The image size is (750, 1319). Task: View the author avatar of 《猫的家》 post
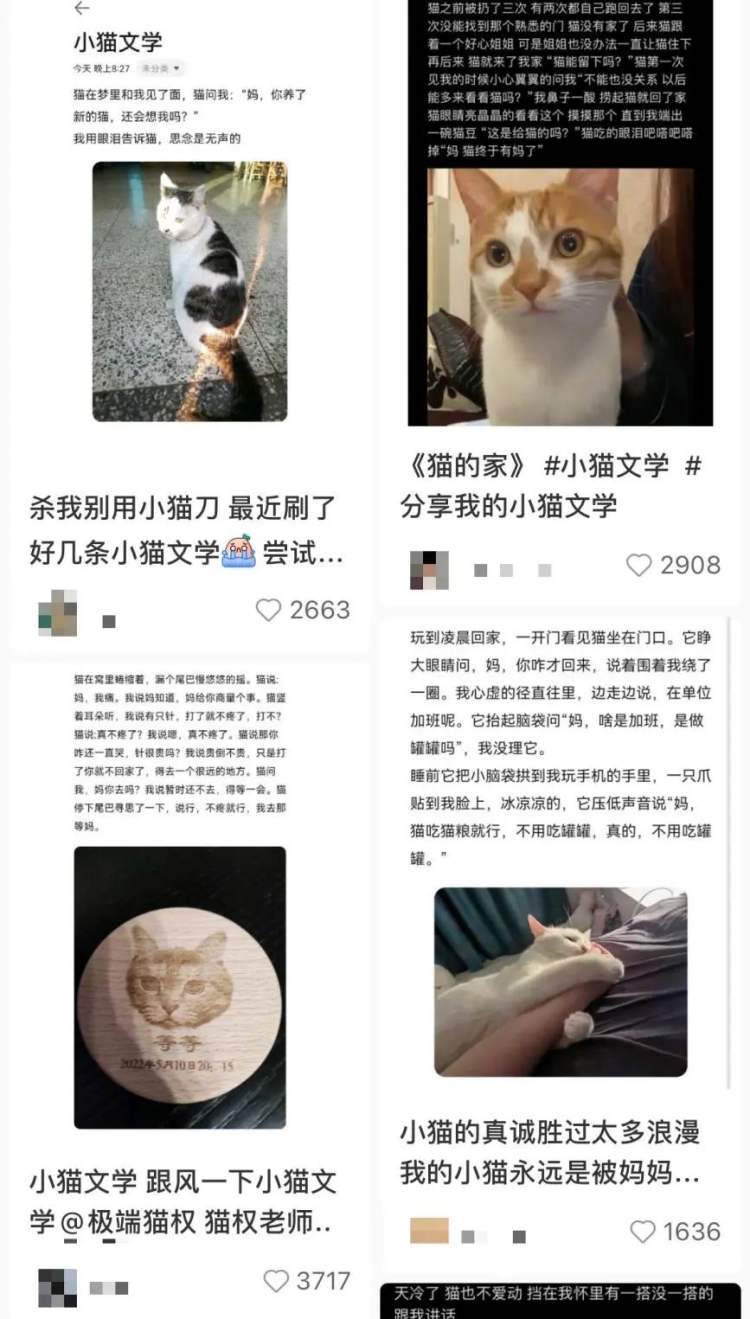point(429,569)
